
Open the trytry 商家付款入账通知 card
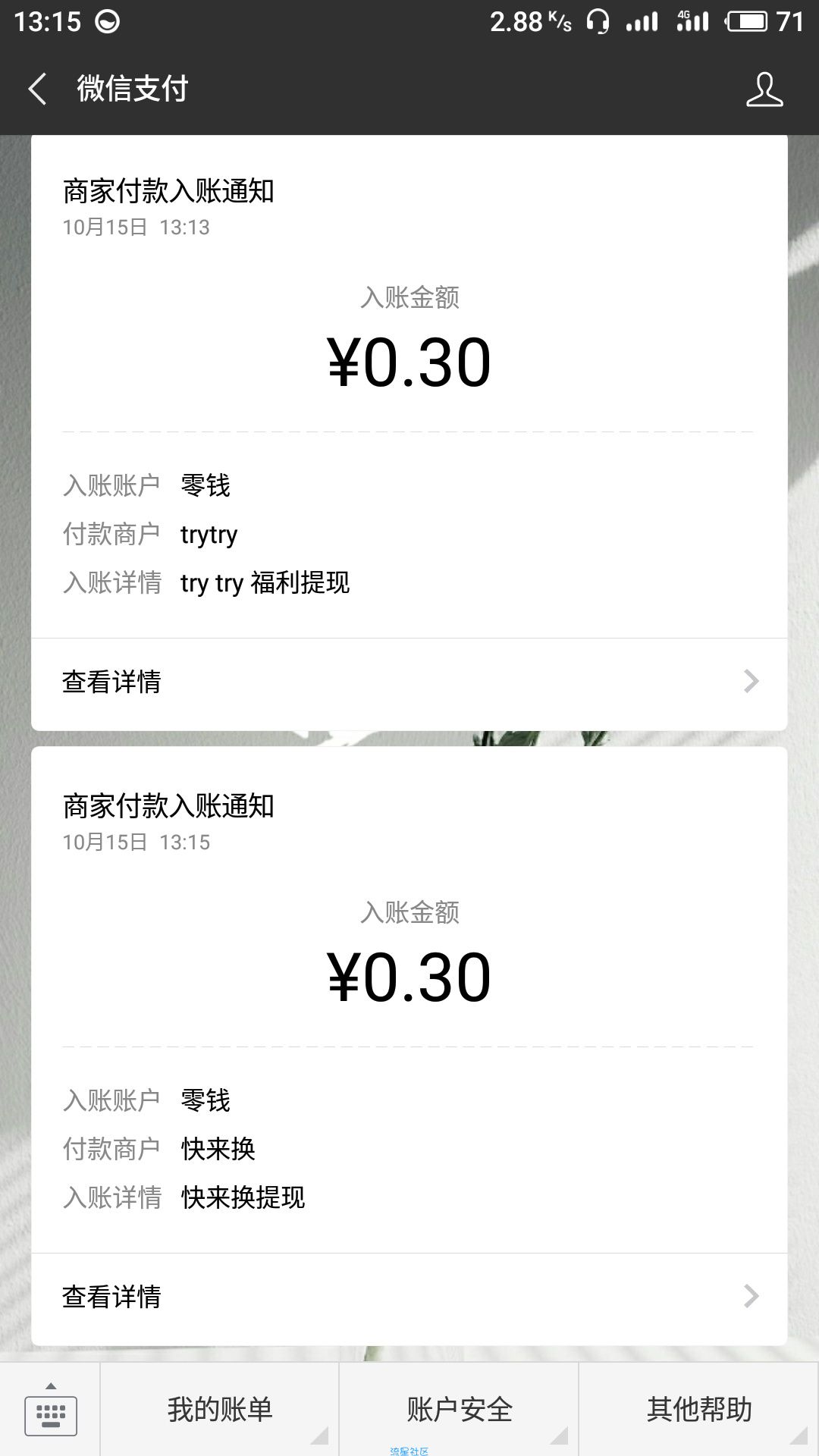[x=409, y=387]
